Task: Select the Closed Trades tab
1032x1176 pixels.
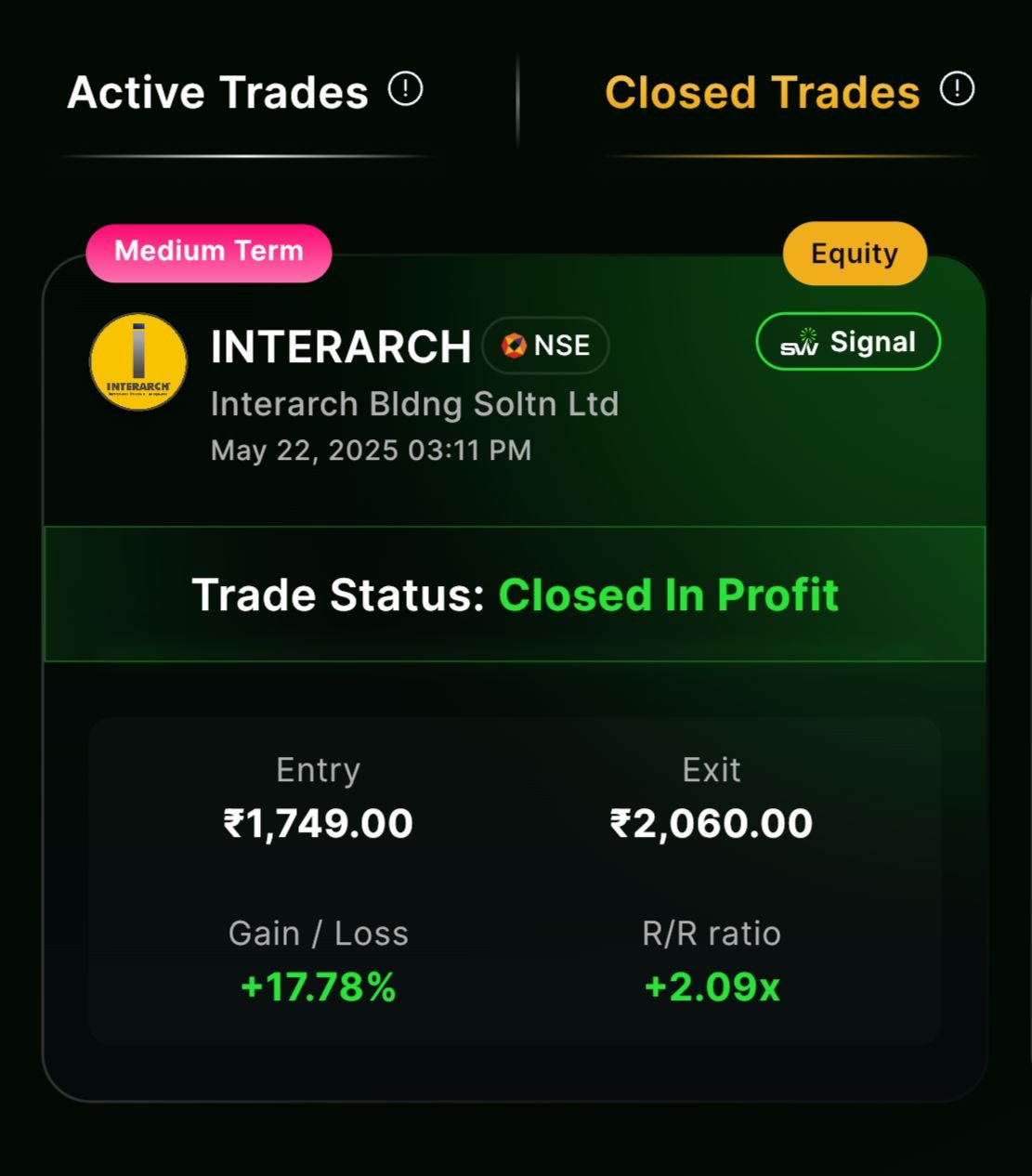Action: click(x=762, y=93)
